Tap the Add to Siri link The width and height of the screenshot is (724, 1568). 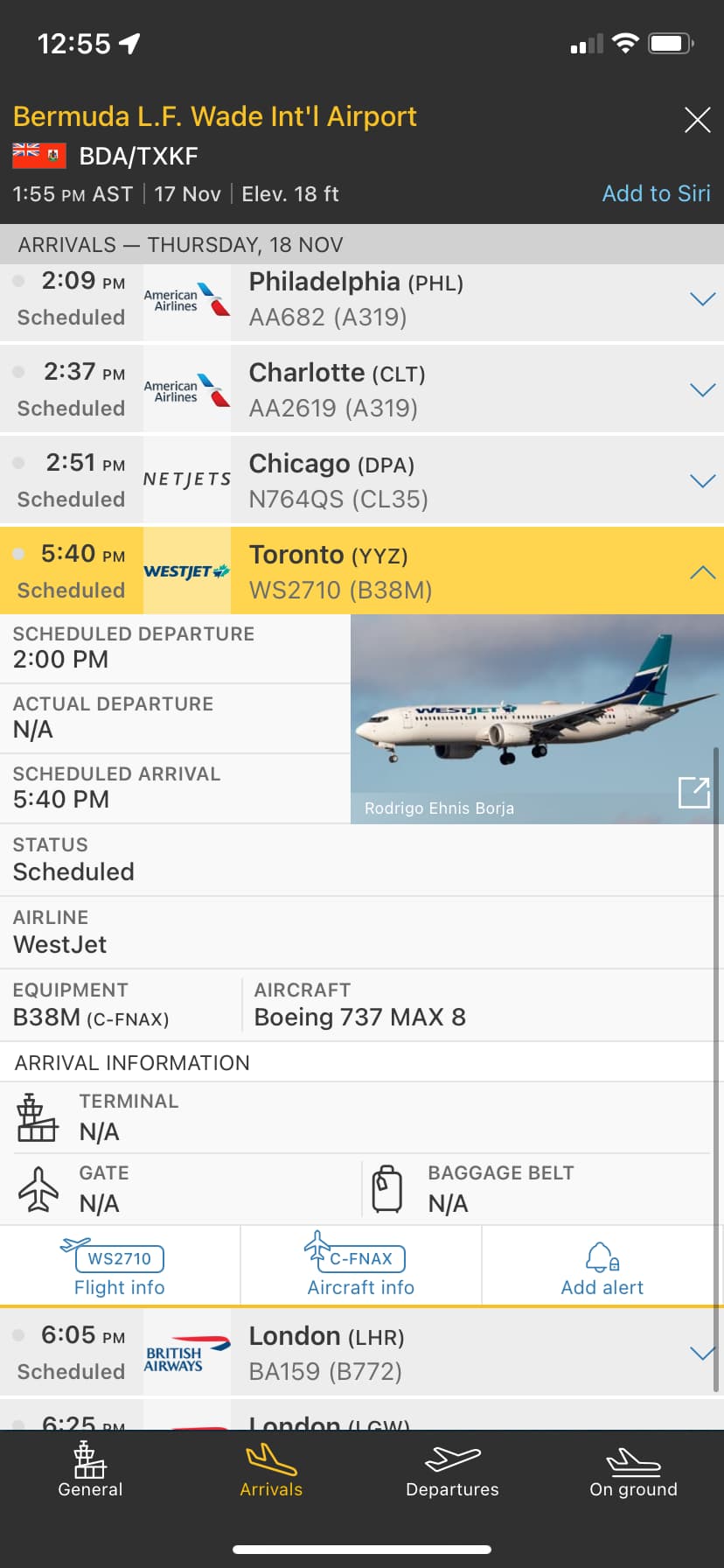tap(656, 193)
